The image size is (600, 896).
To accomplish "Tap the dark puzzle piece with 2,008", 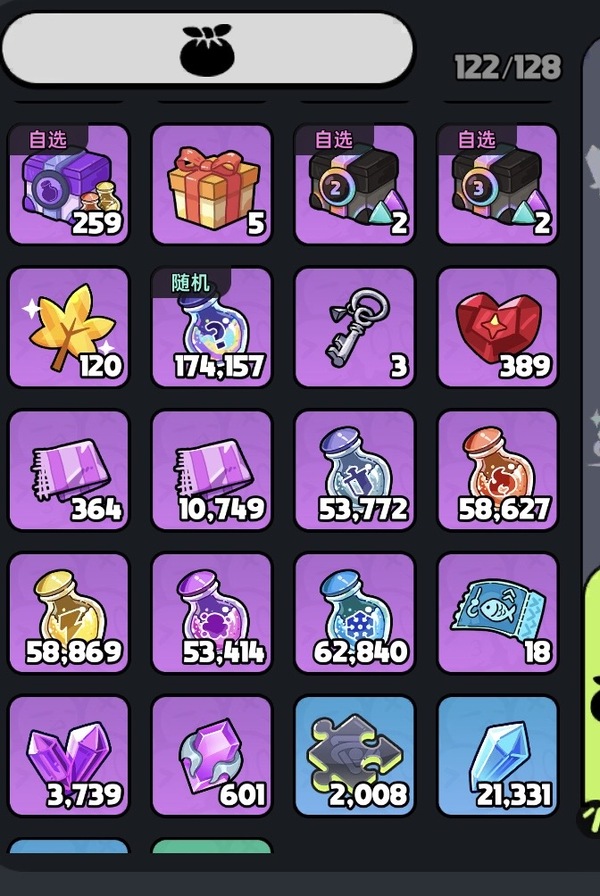I will coord(355,756).
